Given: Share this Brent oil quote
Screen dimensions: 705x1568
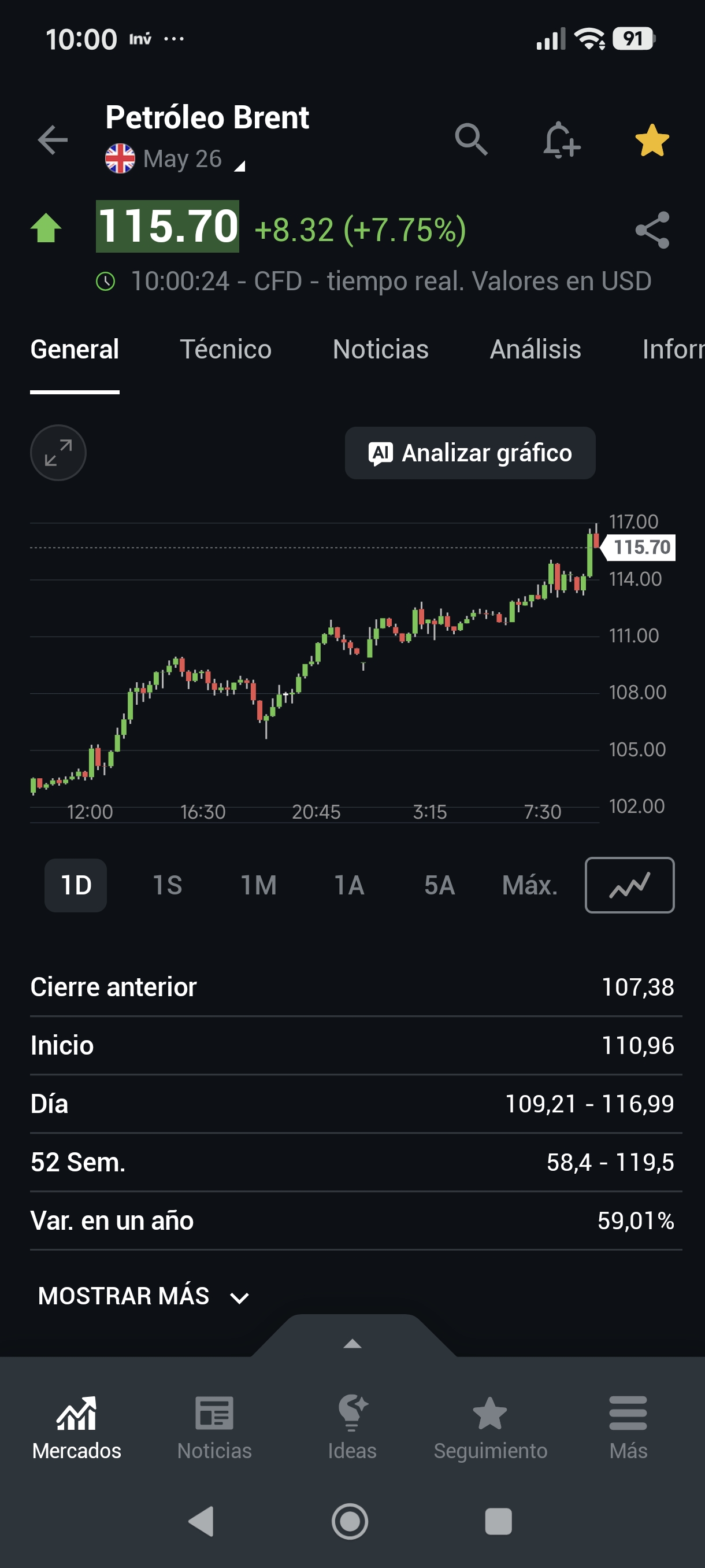Looking at the screenshot, I should (651, 230).
